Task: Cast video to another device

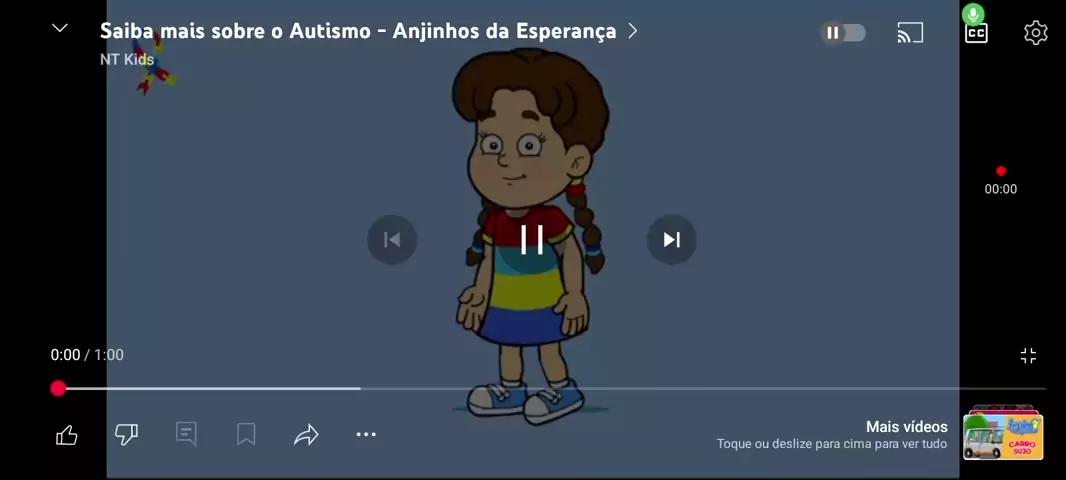Action: 910,33
